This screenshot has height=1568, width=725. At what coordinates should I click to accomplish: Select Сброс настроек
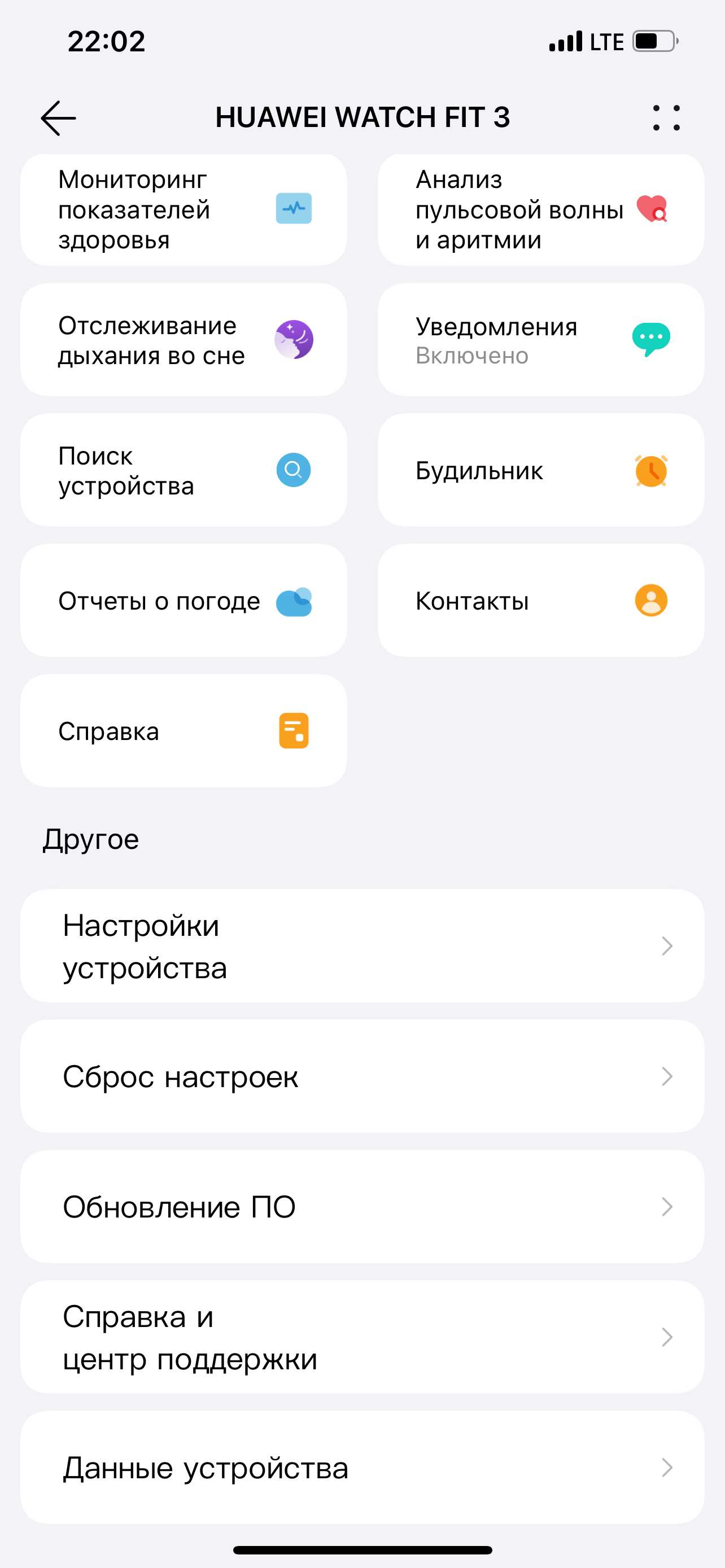pyautogui.click(x=362, y=1076)
